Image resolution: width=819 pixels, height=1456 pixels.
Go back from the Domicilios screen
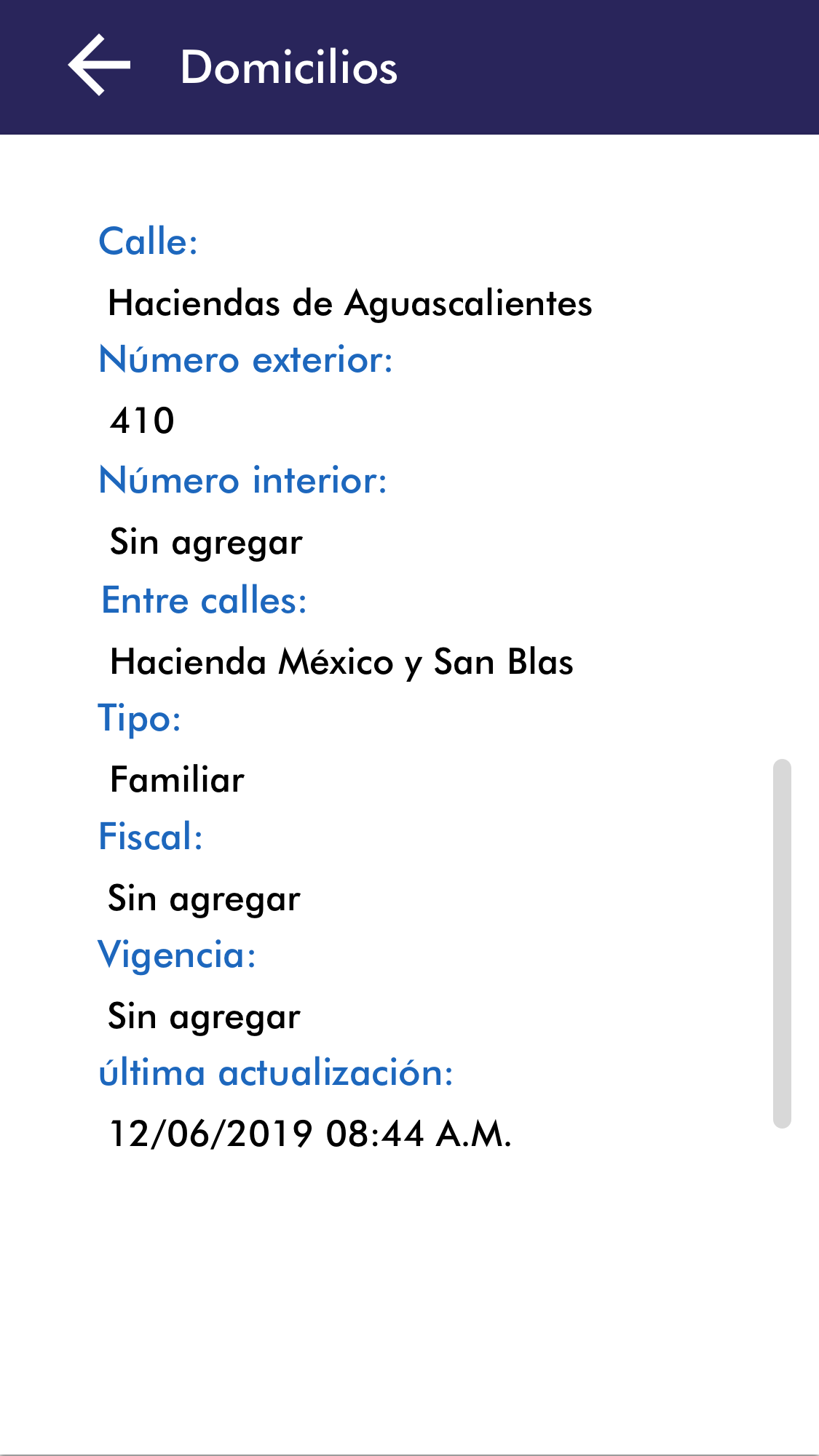coord(99,65)
